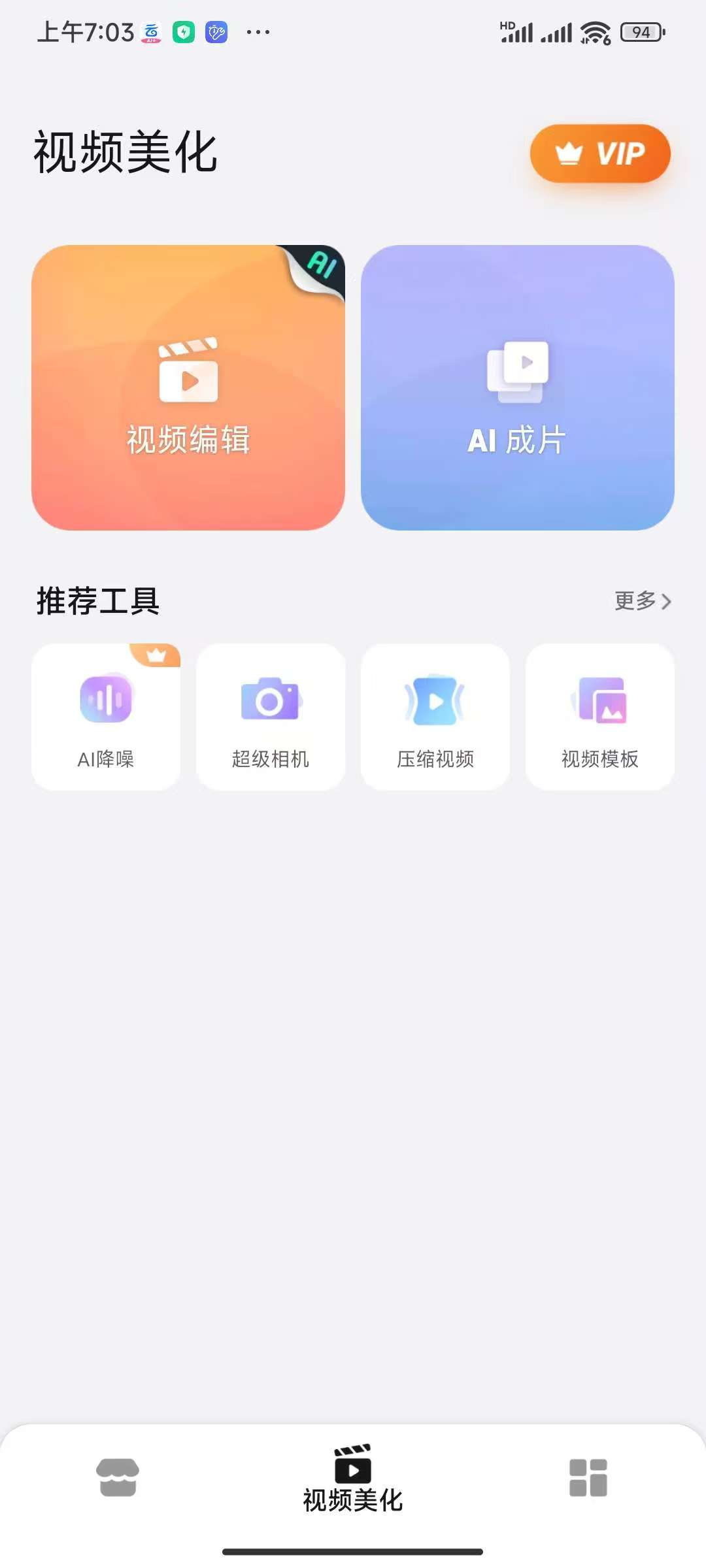This screenshot has width=706, height=1568.
Task: Open the 视频编辑 video editing card
Action: click(188, 387)
